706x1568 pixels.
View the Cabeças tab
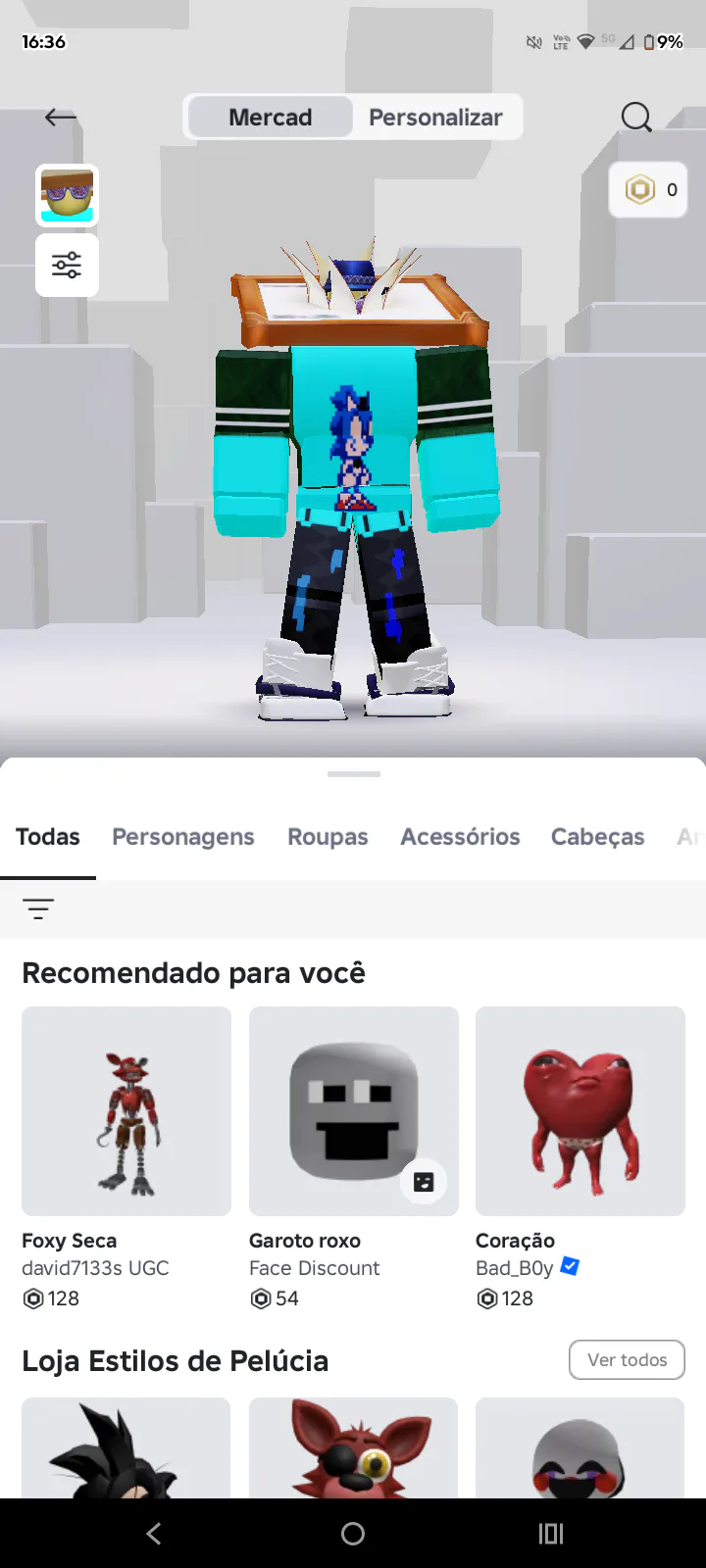pyautogui.click(x=597, y=837)
